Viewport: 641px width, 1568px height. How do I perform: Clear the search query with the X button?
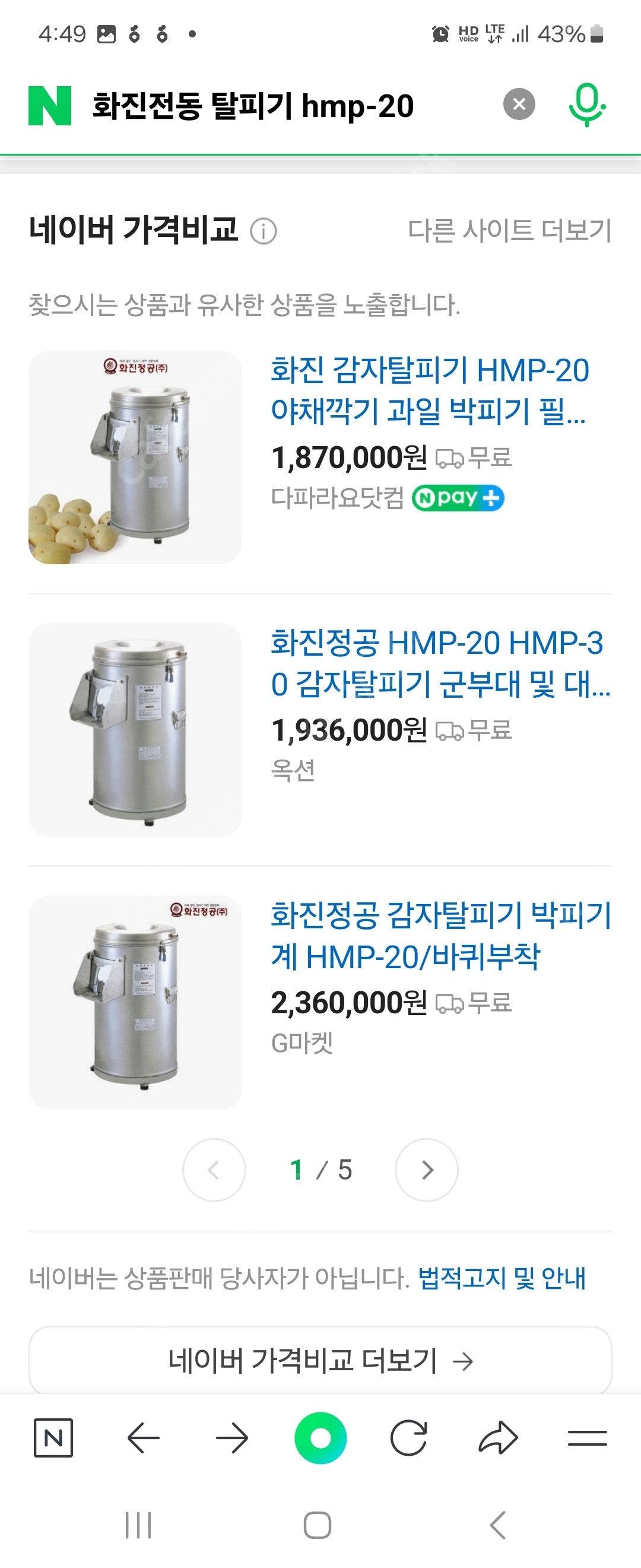pos(518,105)
